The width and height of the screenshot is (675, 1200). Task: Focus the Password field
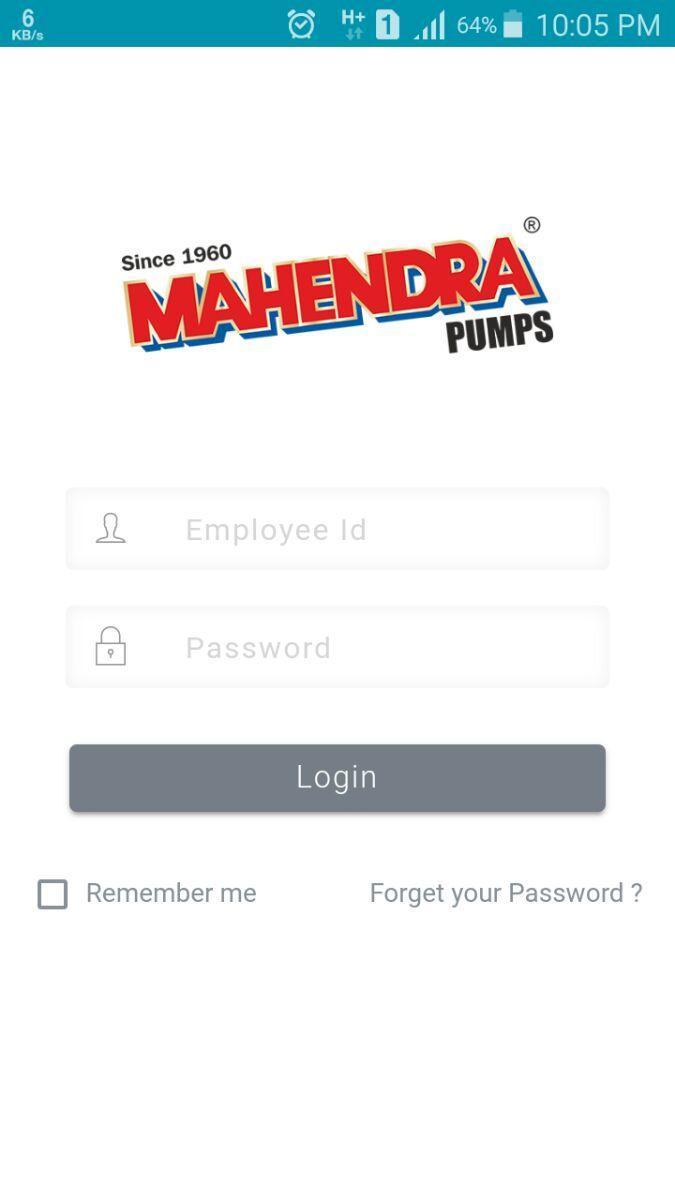pos(337,647)
